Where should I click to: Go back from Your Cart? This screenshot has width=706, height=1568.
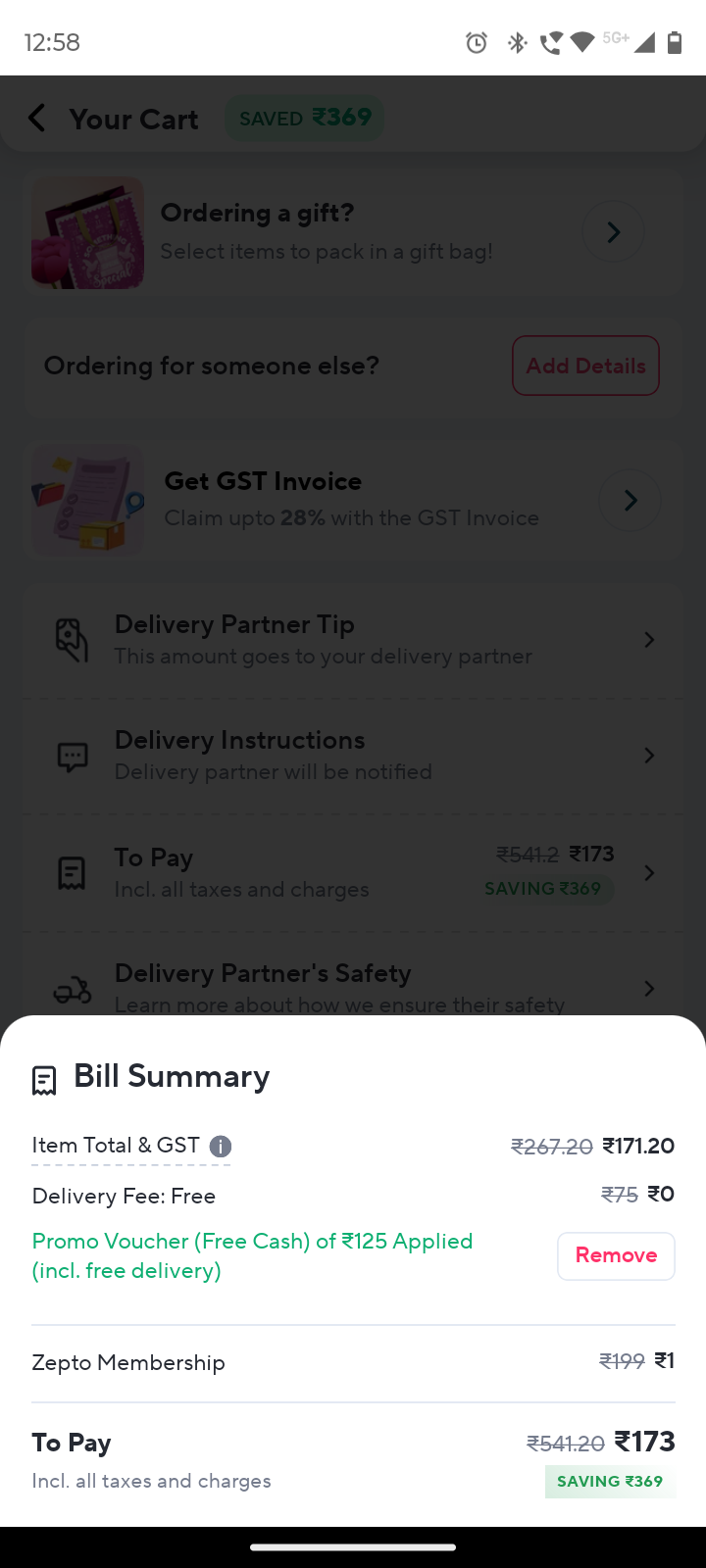tap(37, 119)
